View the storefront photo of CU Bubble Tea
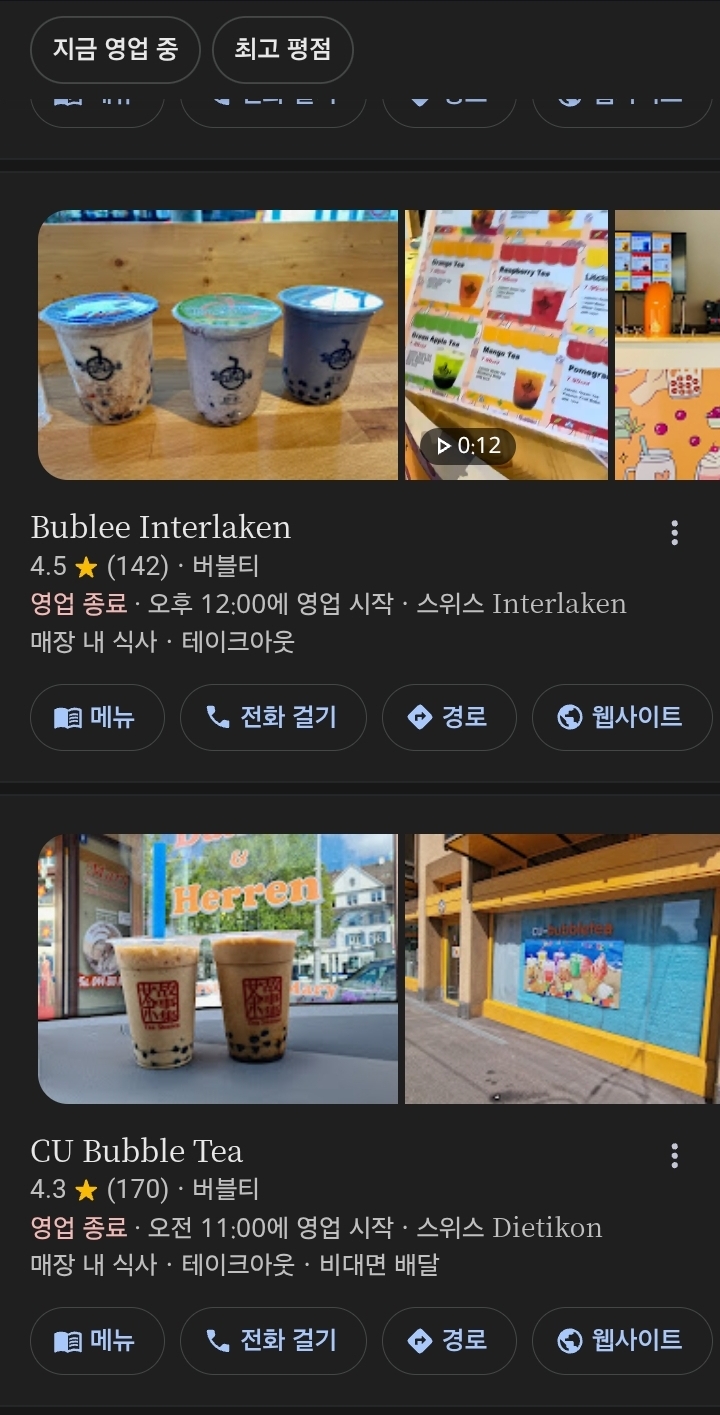720x1415 pixels. [x=562, y=969]
